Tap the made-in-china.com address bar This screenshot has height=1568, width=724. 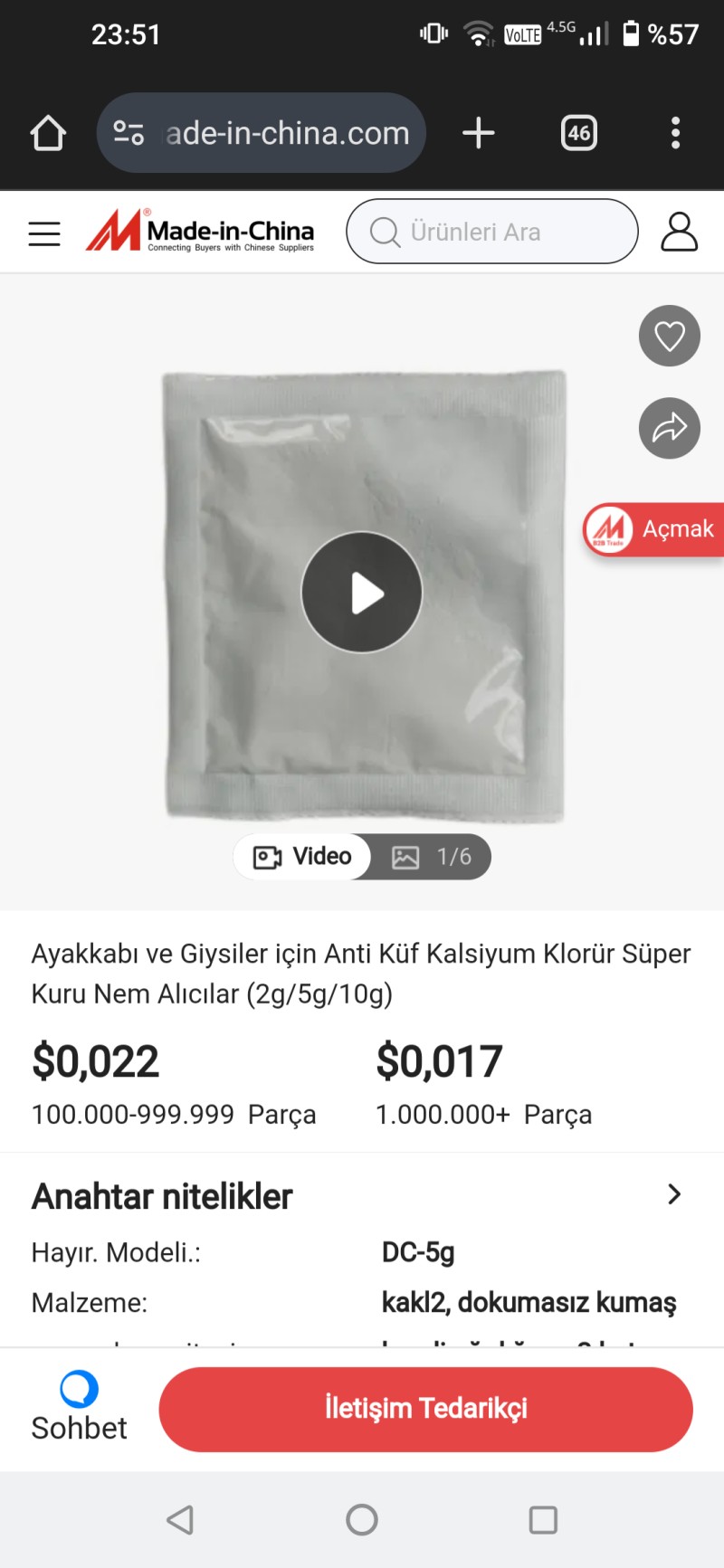(271, 133)
